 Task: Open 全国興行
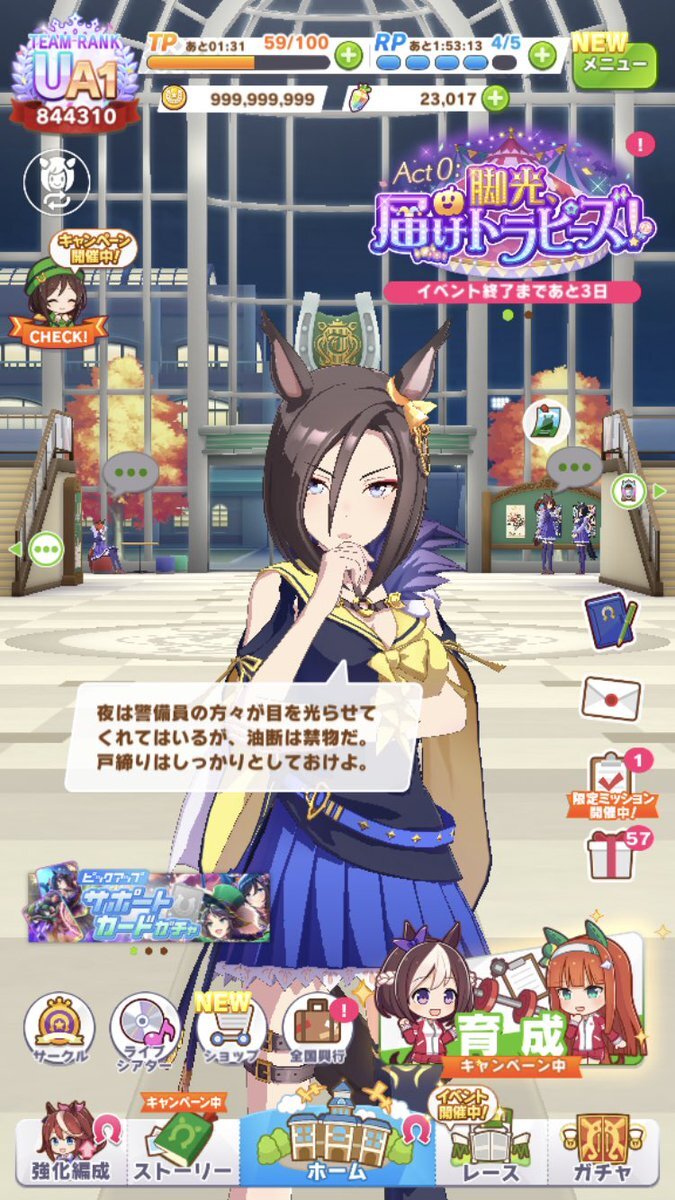coord(317,1032)
